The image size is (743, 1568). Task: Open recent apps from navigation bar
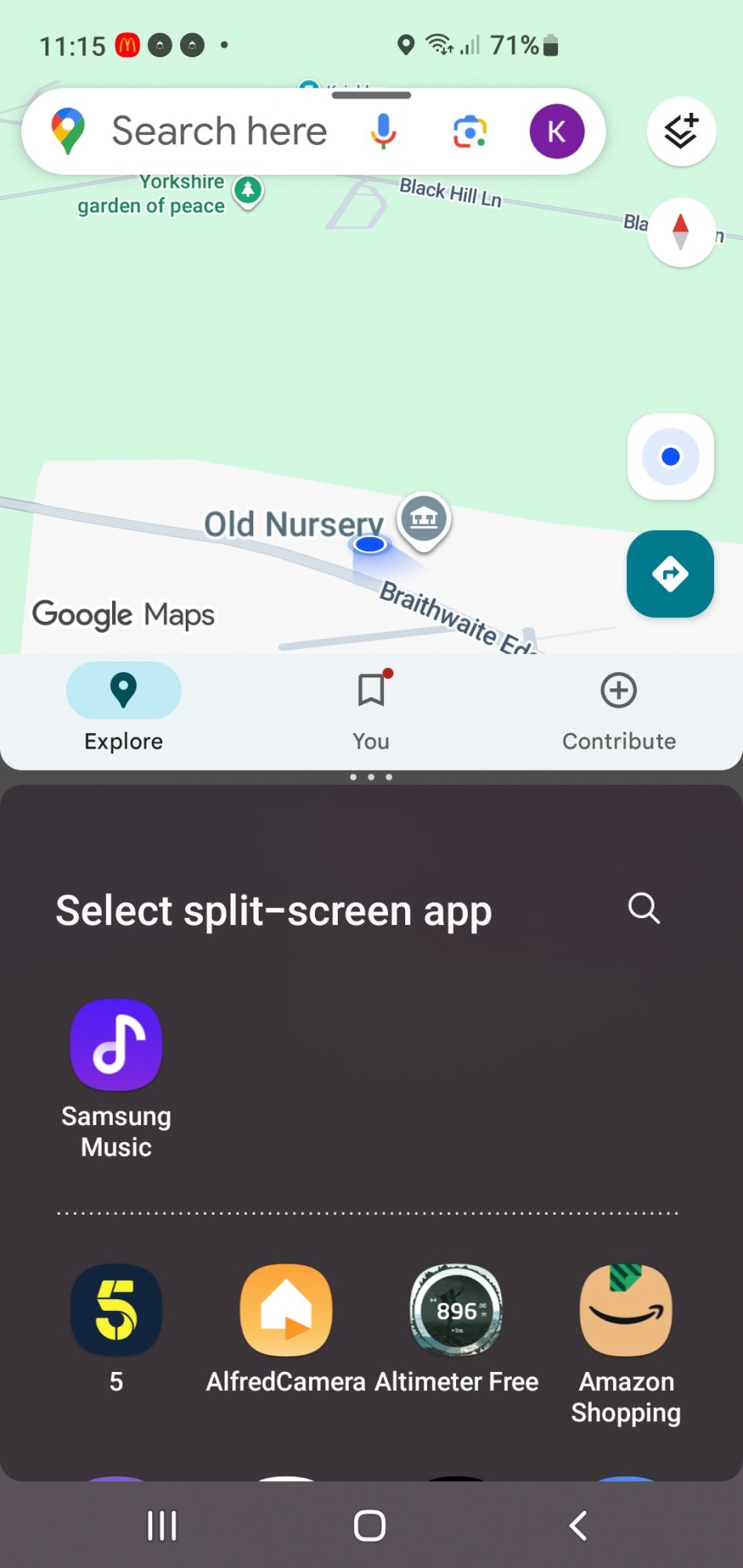pos(162,1526)
